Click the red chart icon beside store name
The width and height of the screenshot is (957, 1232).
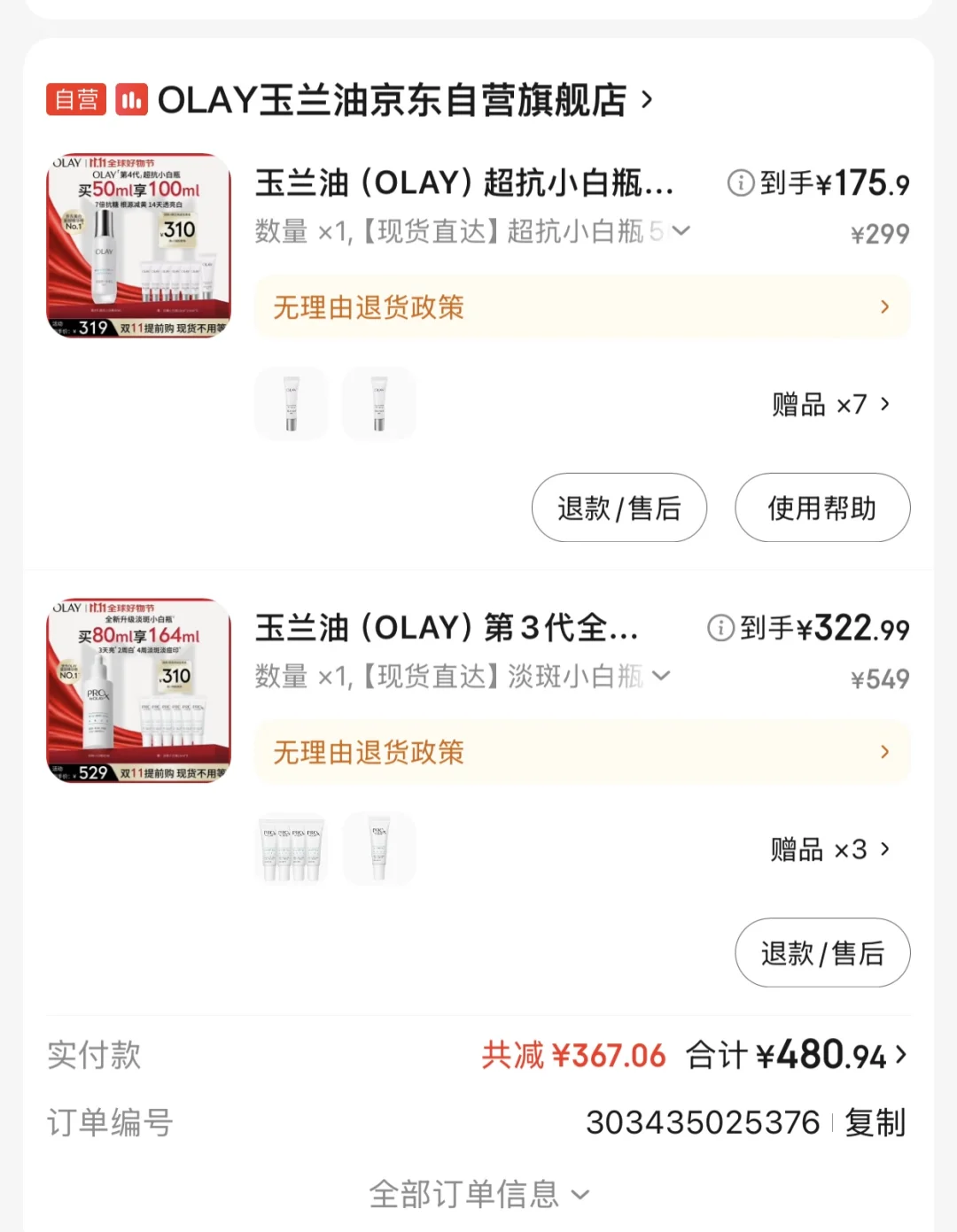click(133, 101)
